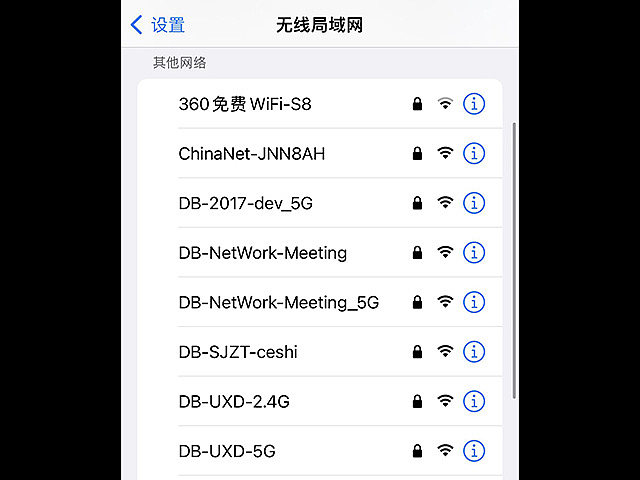Join the DB-UXD-2.4G network
The width and height of the screenshot is (640, 480).
pos(234,402)
